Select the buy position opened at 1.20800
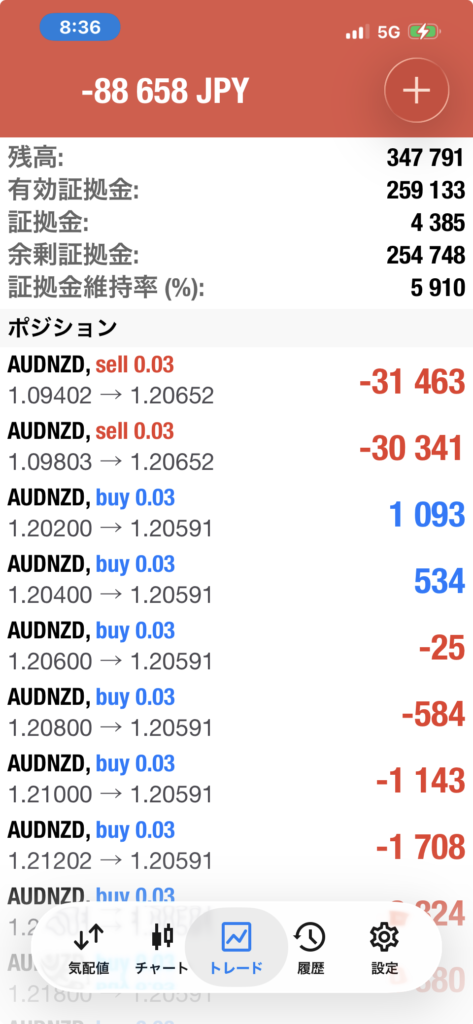Image resolution: width=473 pixels, height=1024 pixels. tap(236, 713)
